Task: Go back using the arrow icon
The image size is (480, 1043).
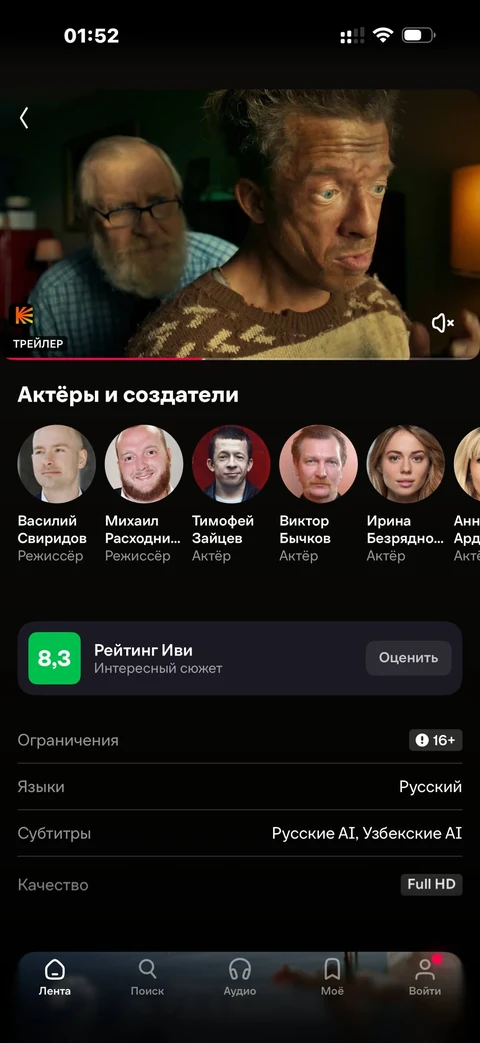Action: pos(24,118)
